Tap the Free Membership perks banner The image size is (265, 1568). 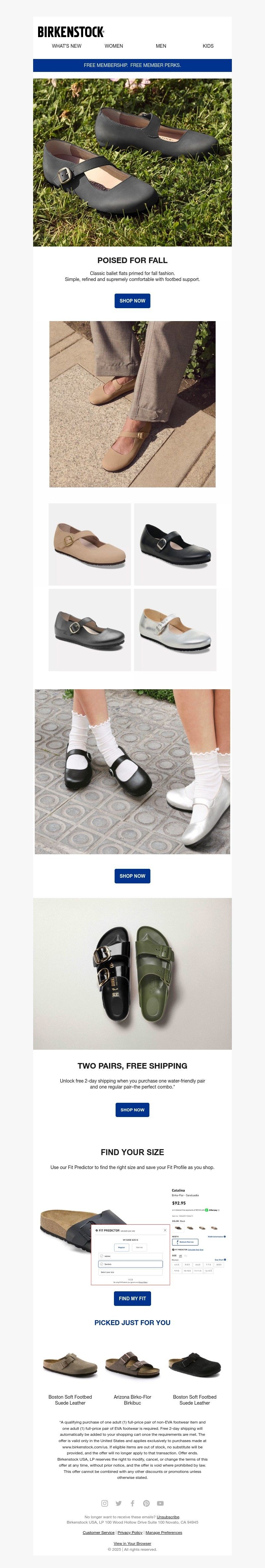(x=132, y=65)
